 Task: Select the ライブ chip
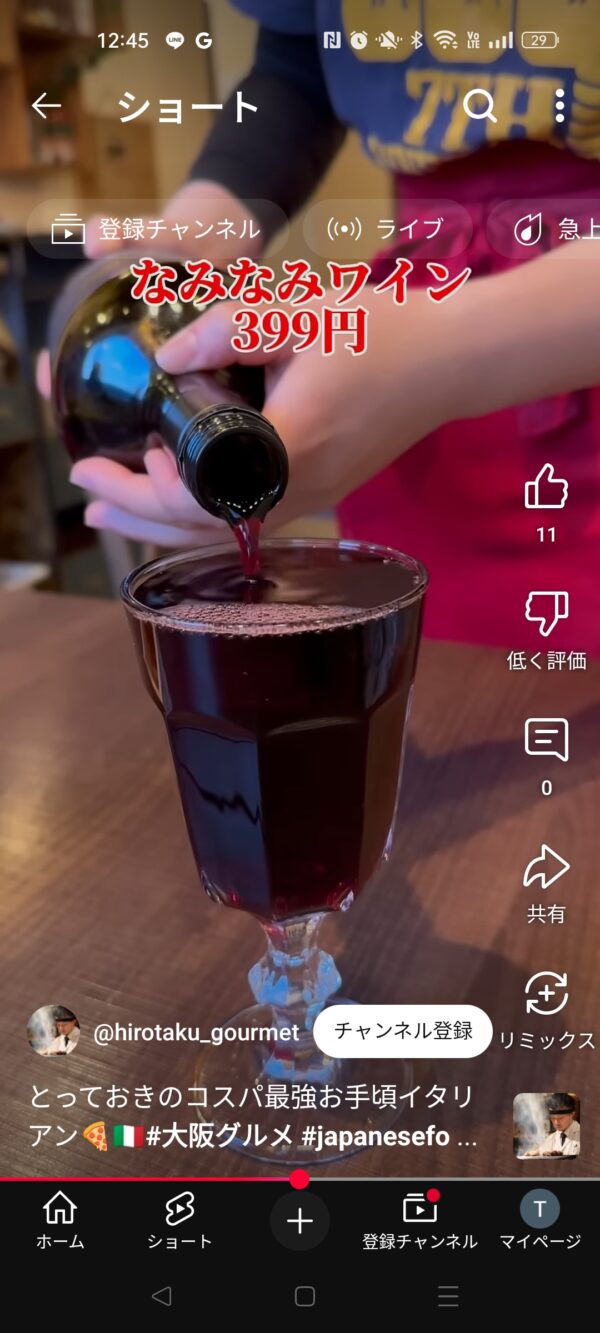[387, 229]
